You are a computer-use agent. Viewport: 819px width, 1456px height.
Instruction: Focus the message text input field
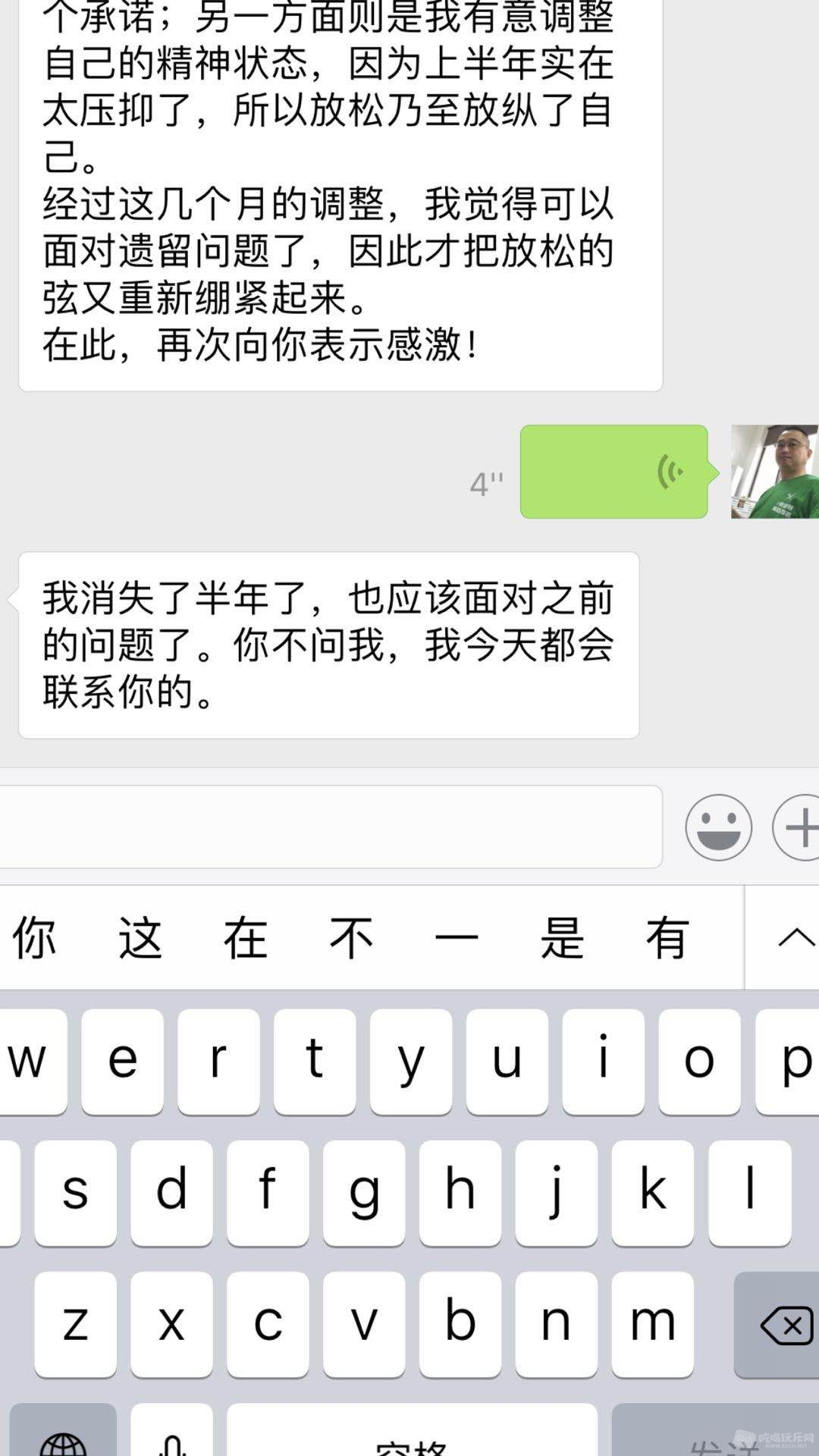coord(331,827)
